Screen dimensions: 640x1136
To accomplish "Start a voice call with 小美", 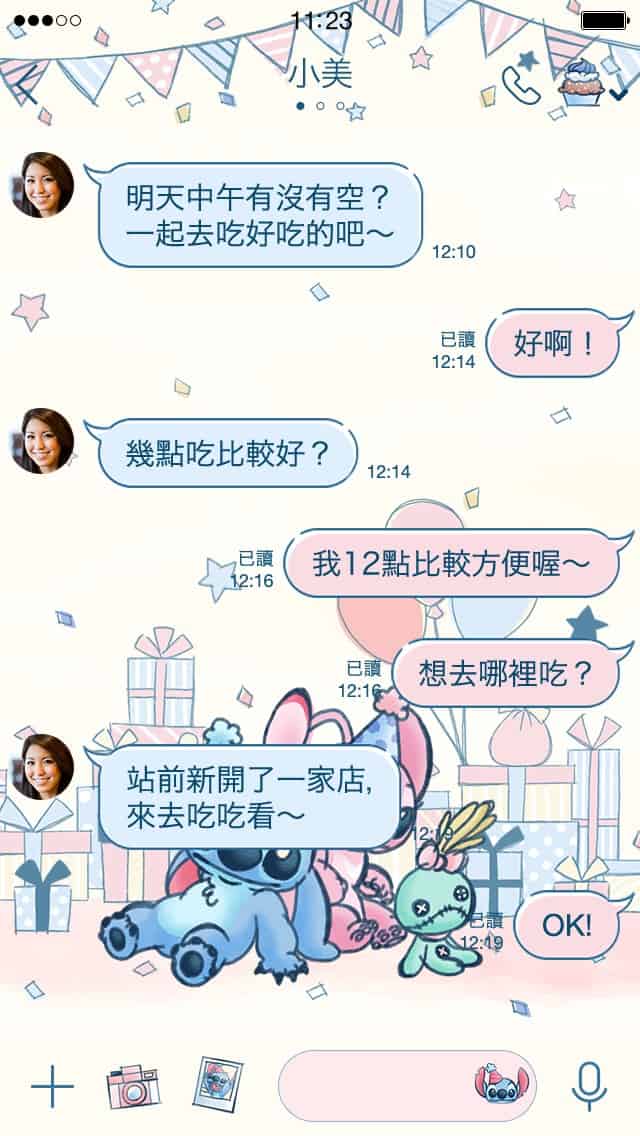I will (x=520, y=84).
